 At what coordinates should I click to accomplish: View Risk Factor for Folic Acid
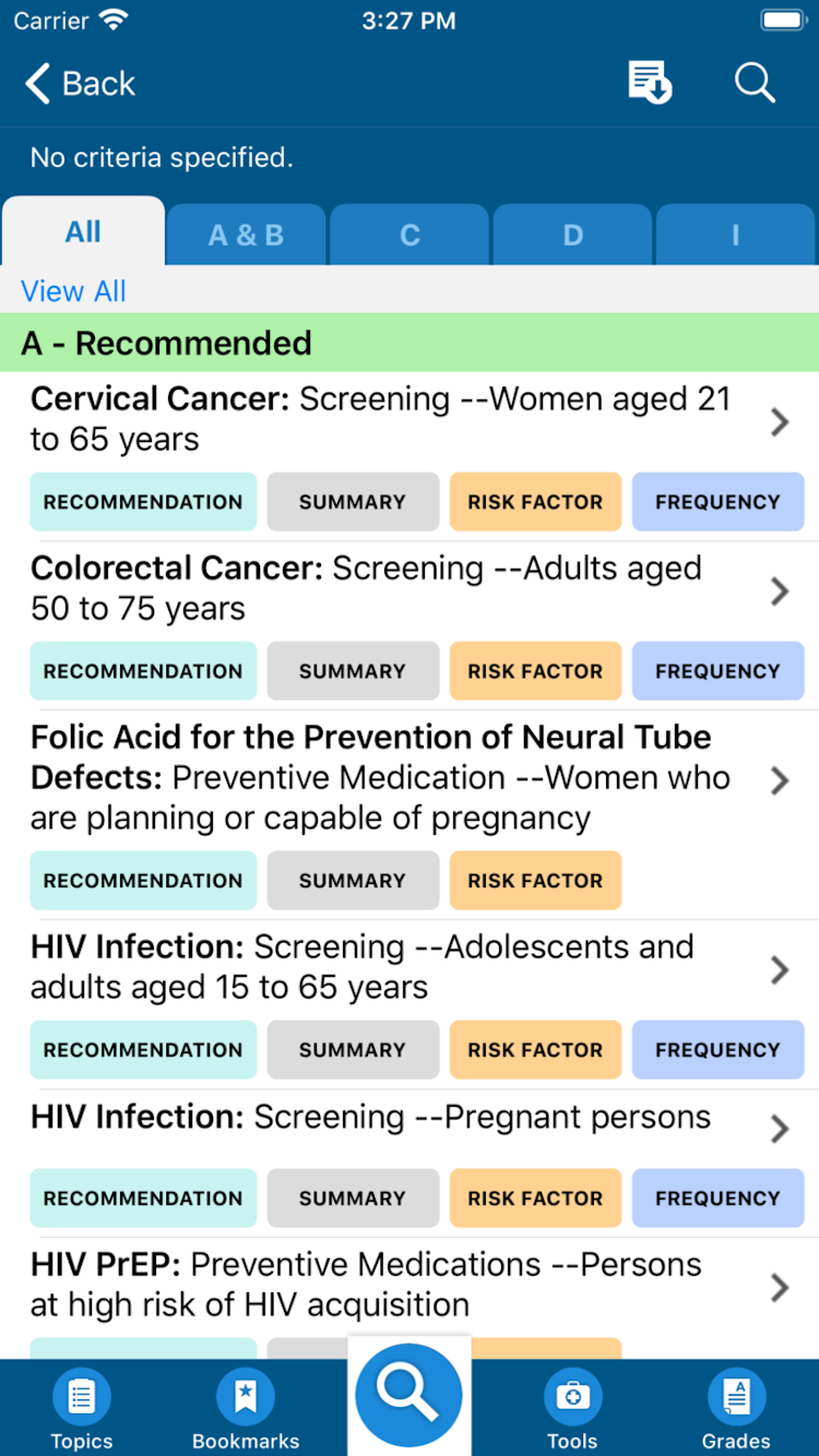click(535, 880)
